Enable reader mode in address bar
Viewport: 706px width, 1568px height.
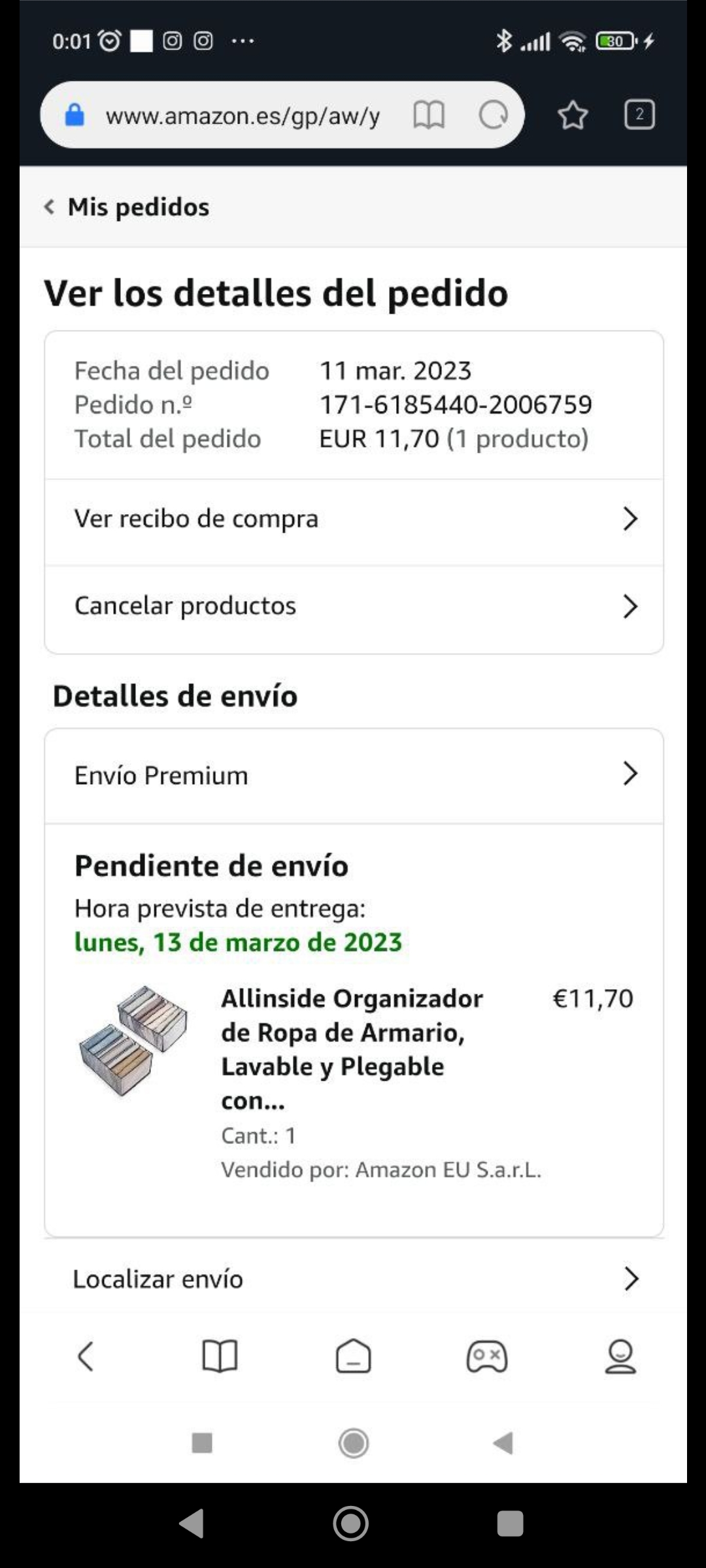click(x=429, y=116)
